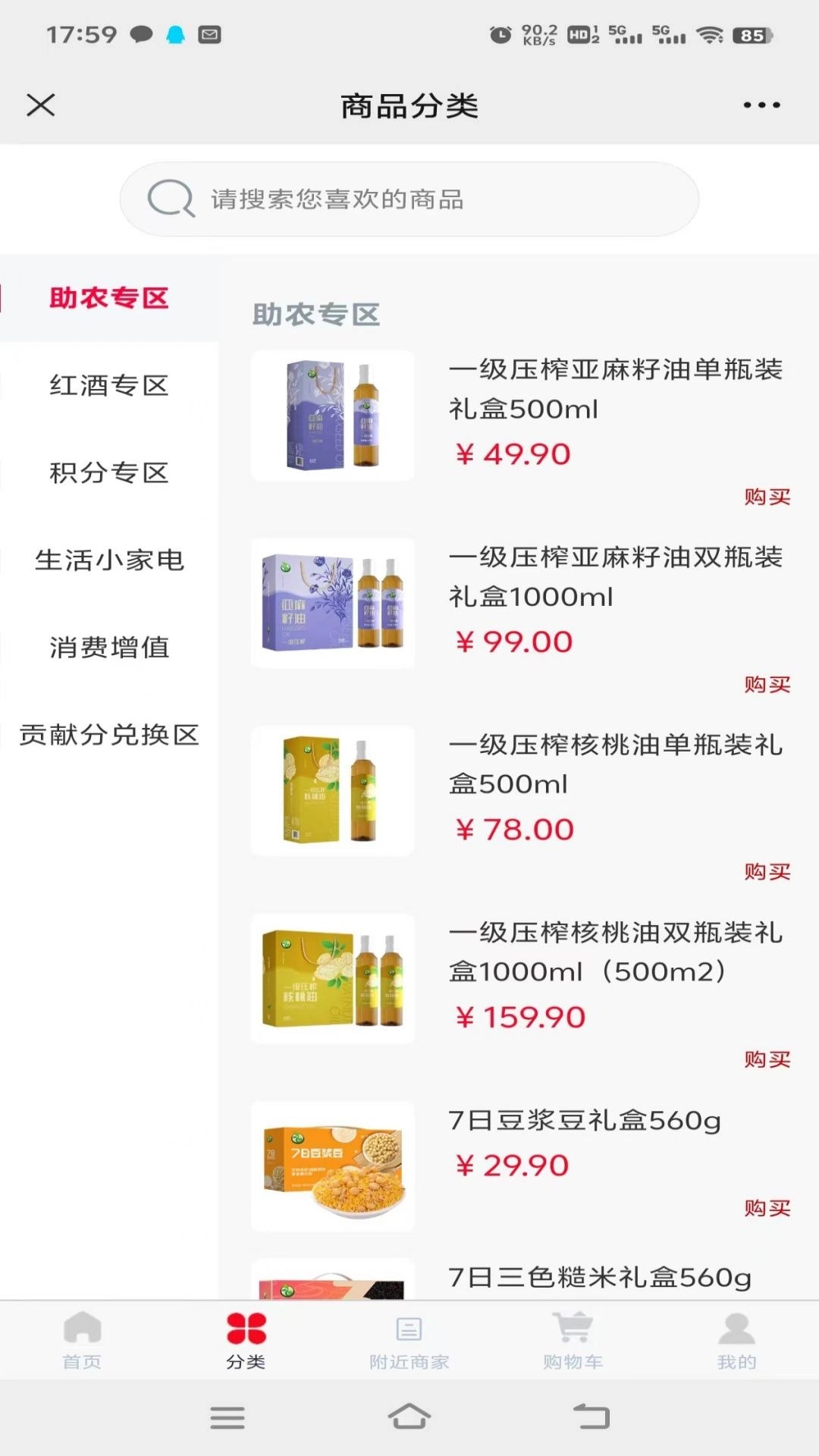Image resolution: width=819 pixels, height=1456 pixels.
Task: Switch to the 红酒专区 category
Action: tap(108, 387)
